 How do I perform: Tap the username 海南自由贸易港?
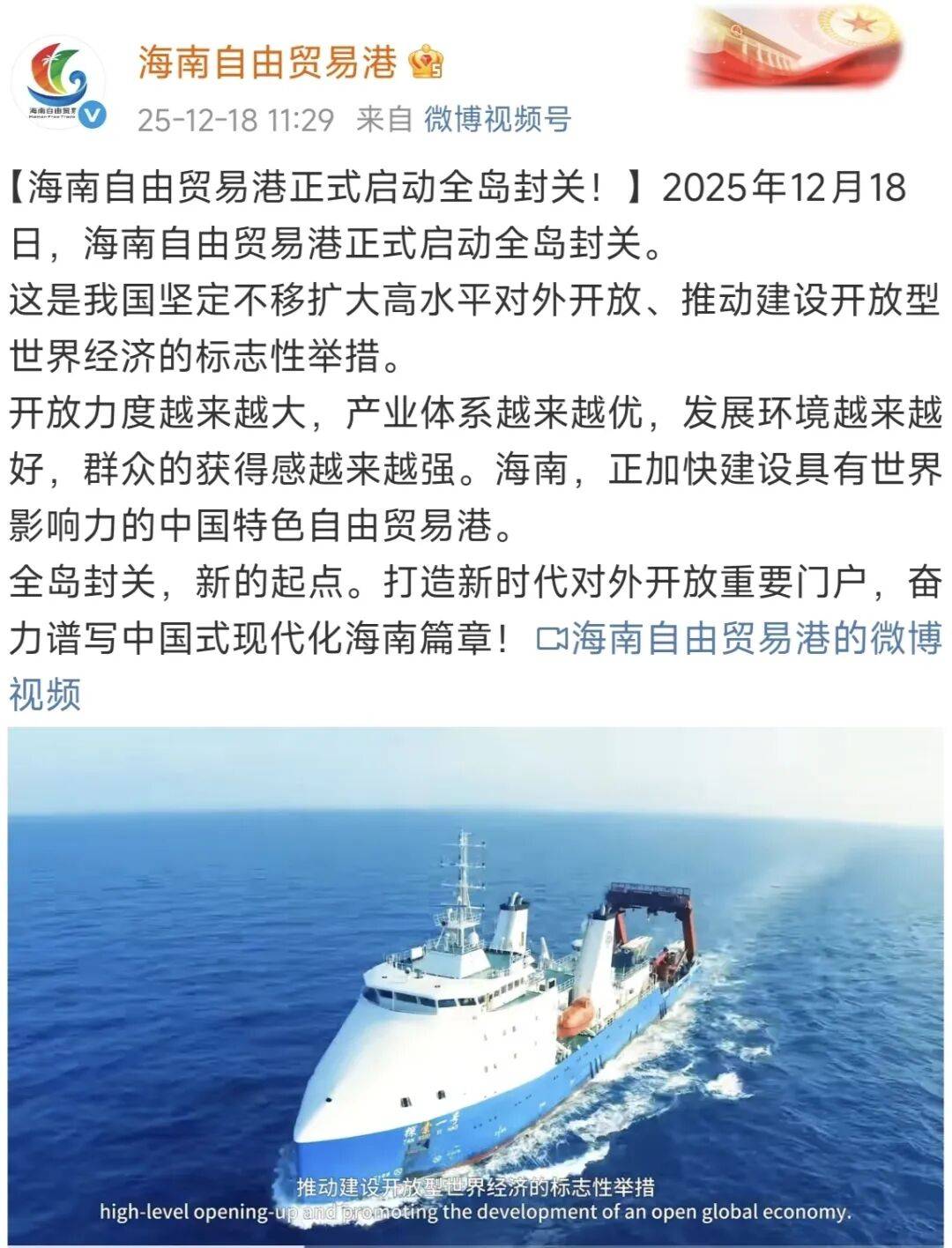267,63
